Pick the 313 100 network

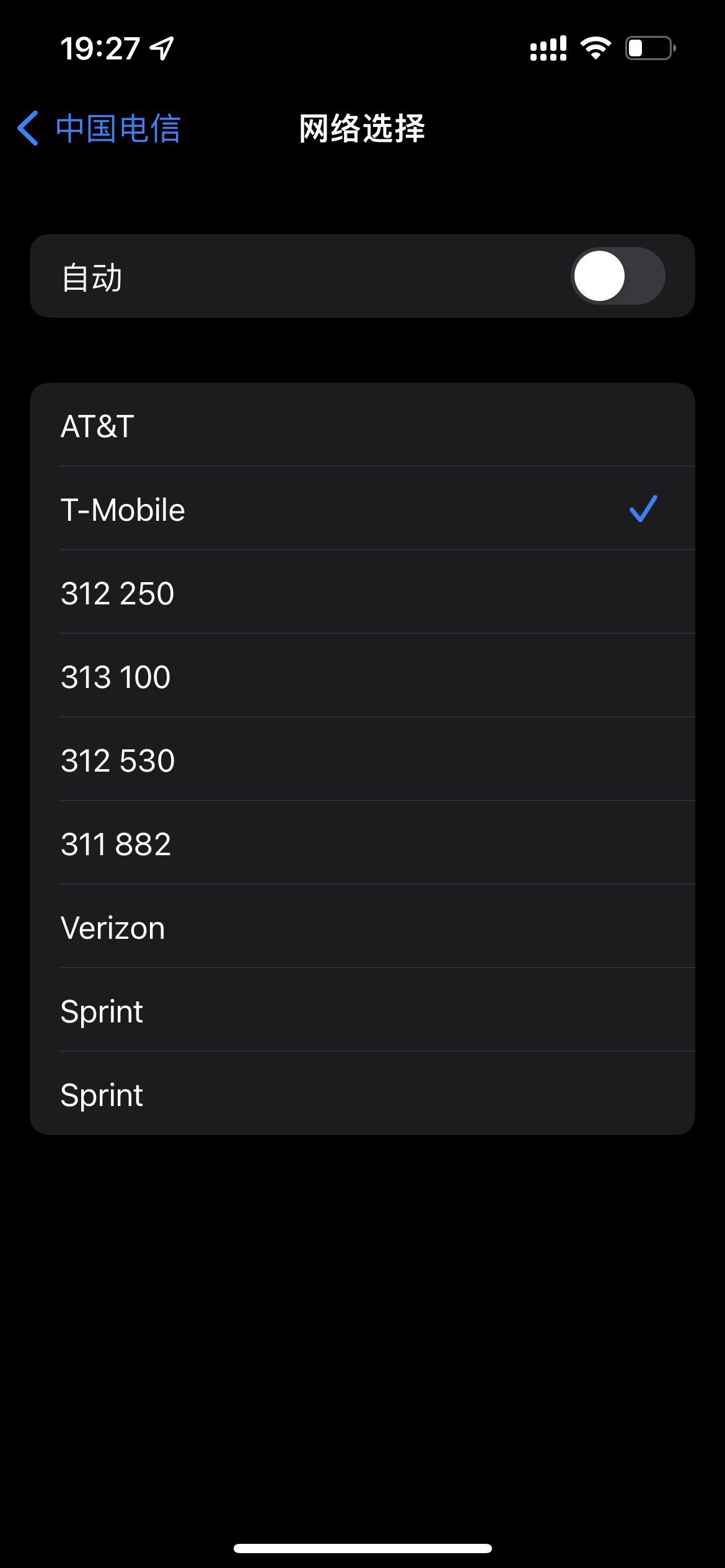362,676
